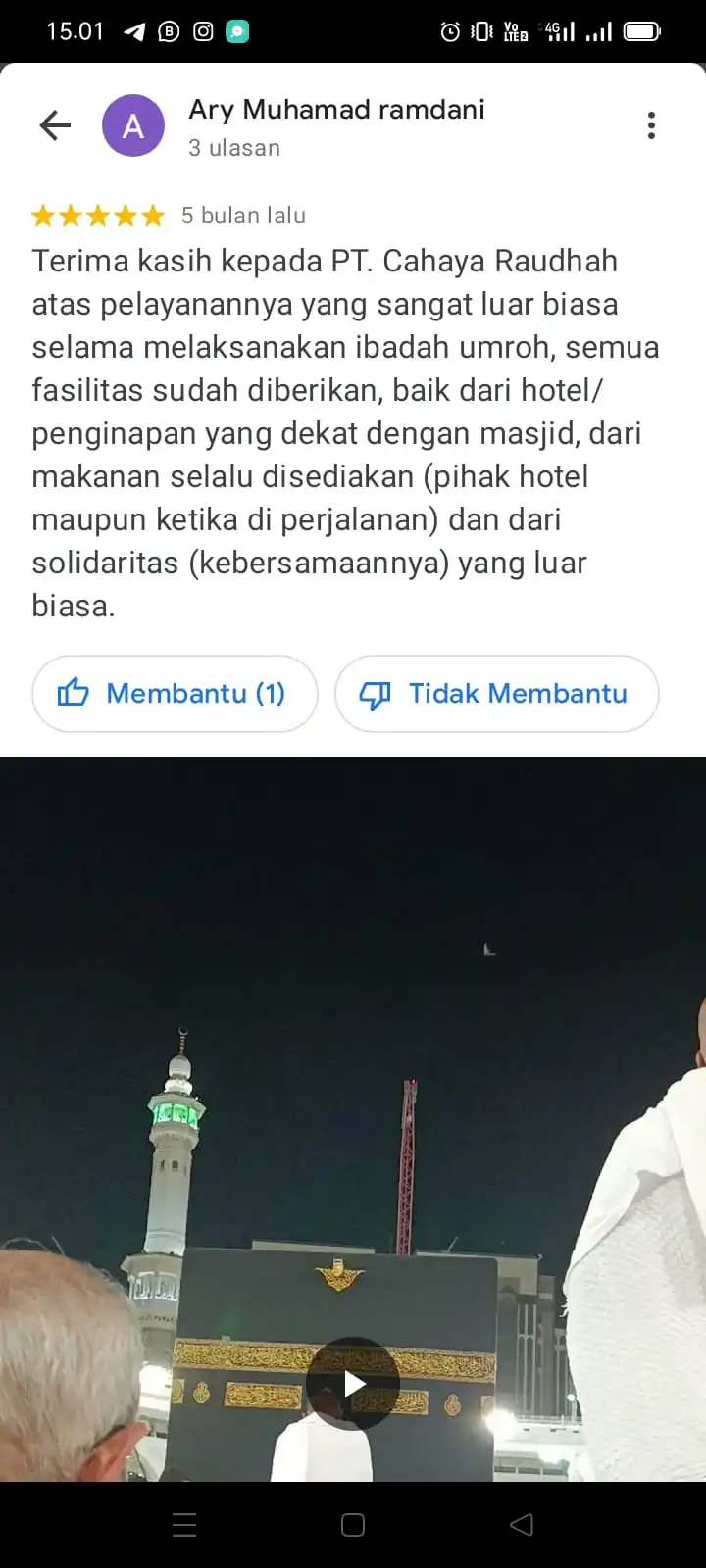The width and height of the screenshot is (706, 1568).
Task: Toggle helpful on the review
Action: pyautogui.click(x=175, y=694)
